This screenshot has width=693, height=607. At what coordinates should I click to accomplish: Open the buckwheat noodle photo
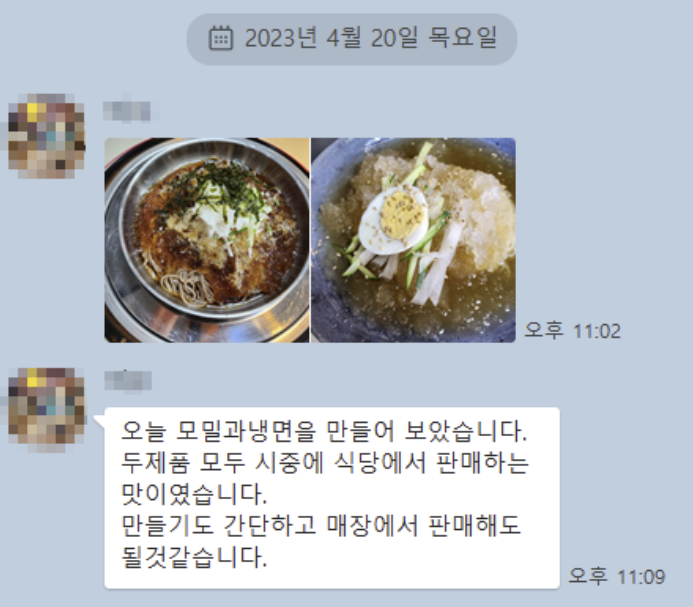[x=206, y=240]
